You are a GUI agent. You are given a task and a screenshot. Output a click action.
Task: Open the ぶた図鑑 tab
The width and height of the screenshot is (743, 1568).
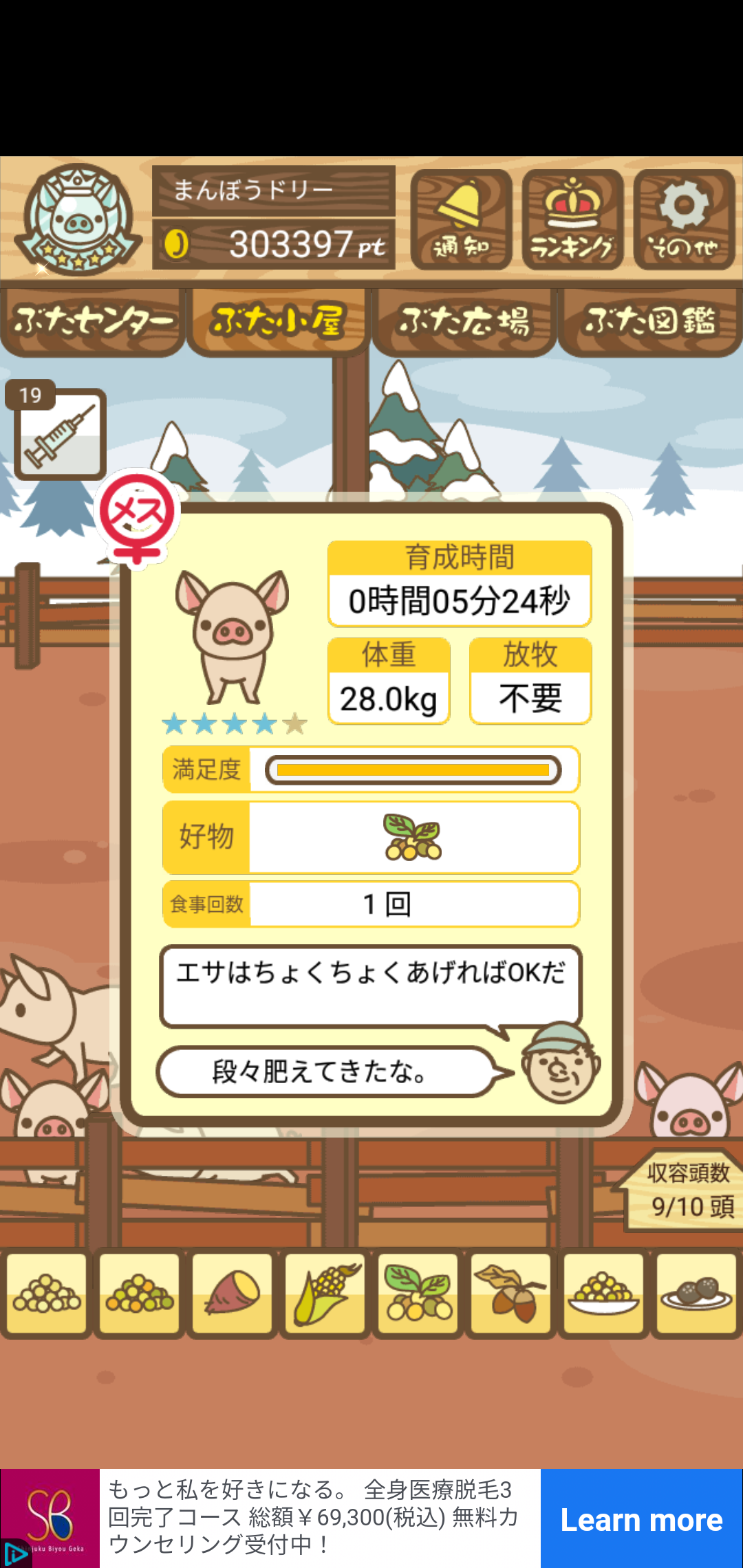pyautogui.click(x=650, y=322)
